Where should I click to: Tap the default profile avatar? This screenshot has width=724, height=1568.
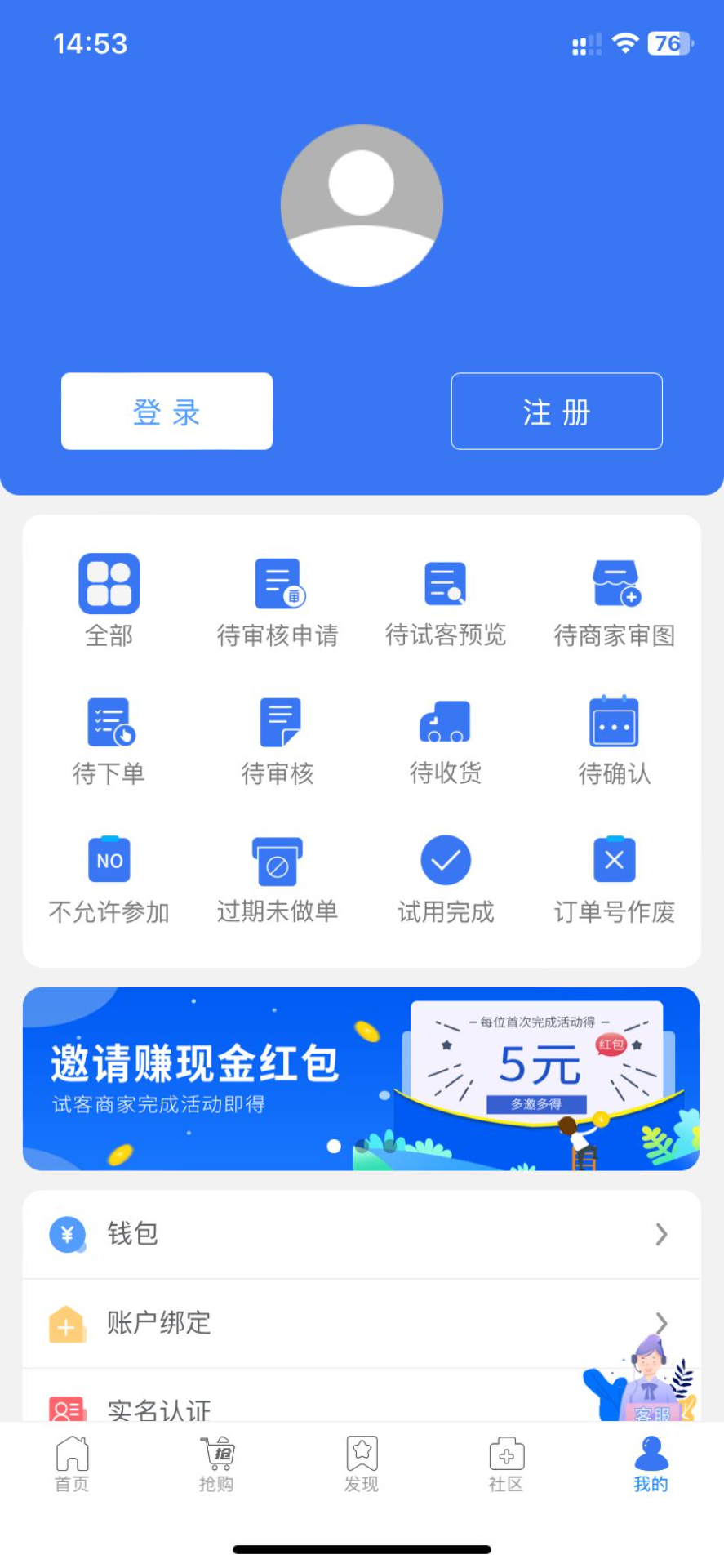click(x=362, y=206)
